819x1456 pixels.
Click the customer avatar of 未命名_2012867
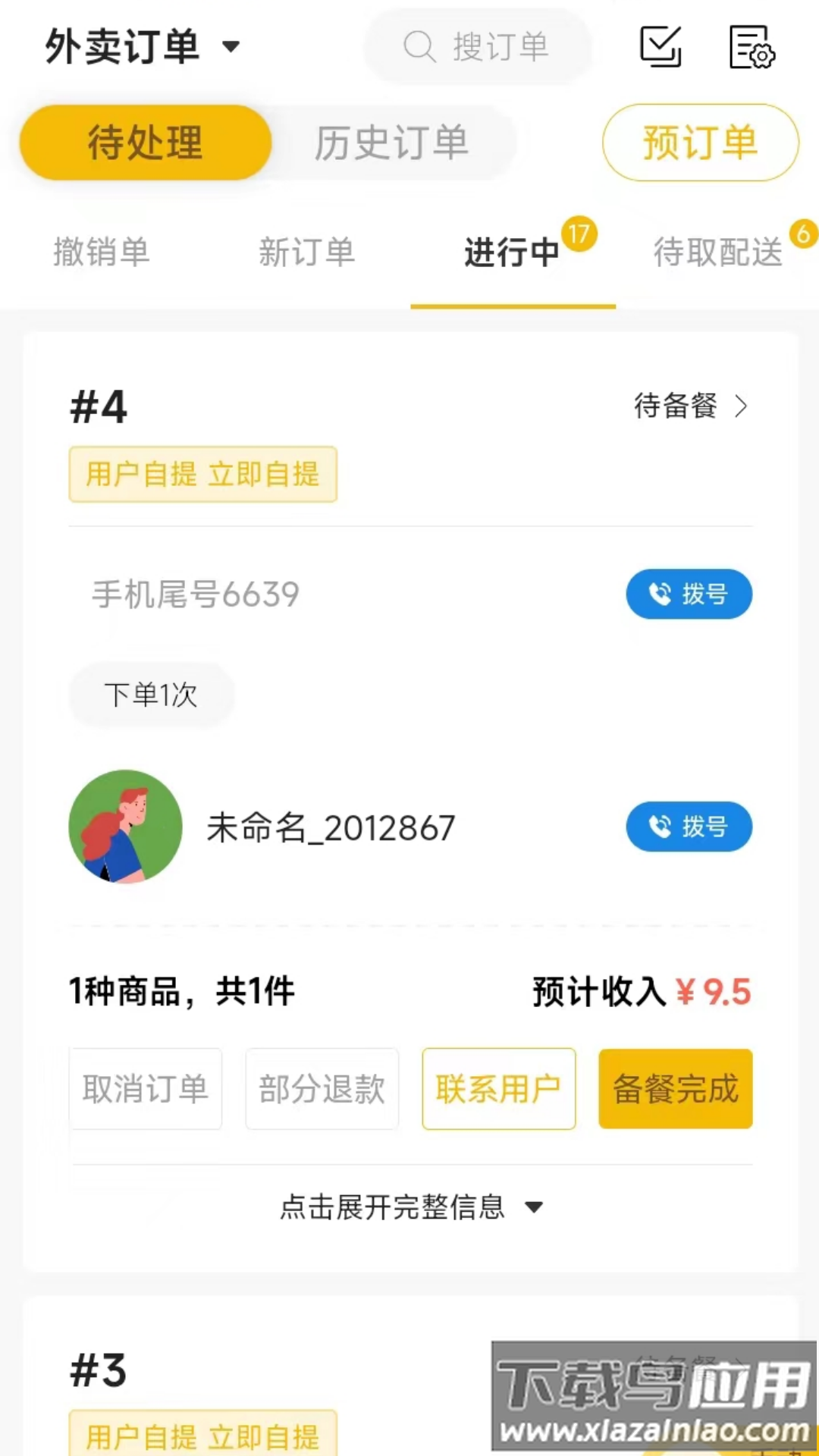coord(124,827)
